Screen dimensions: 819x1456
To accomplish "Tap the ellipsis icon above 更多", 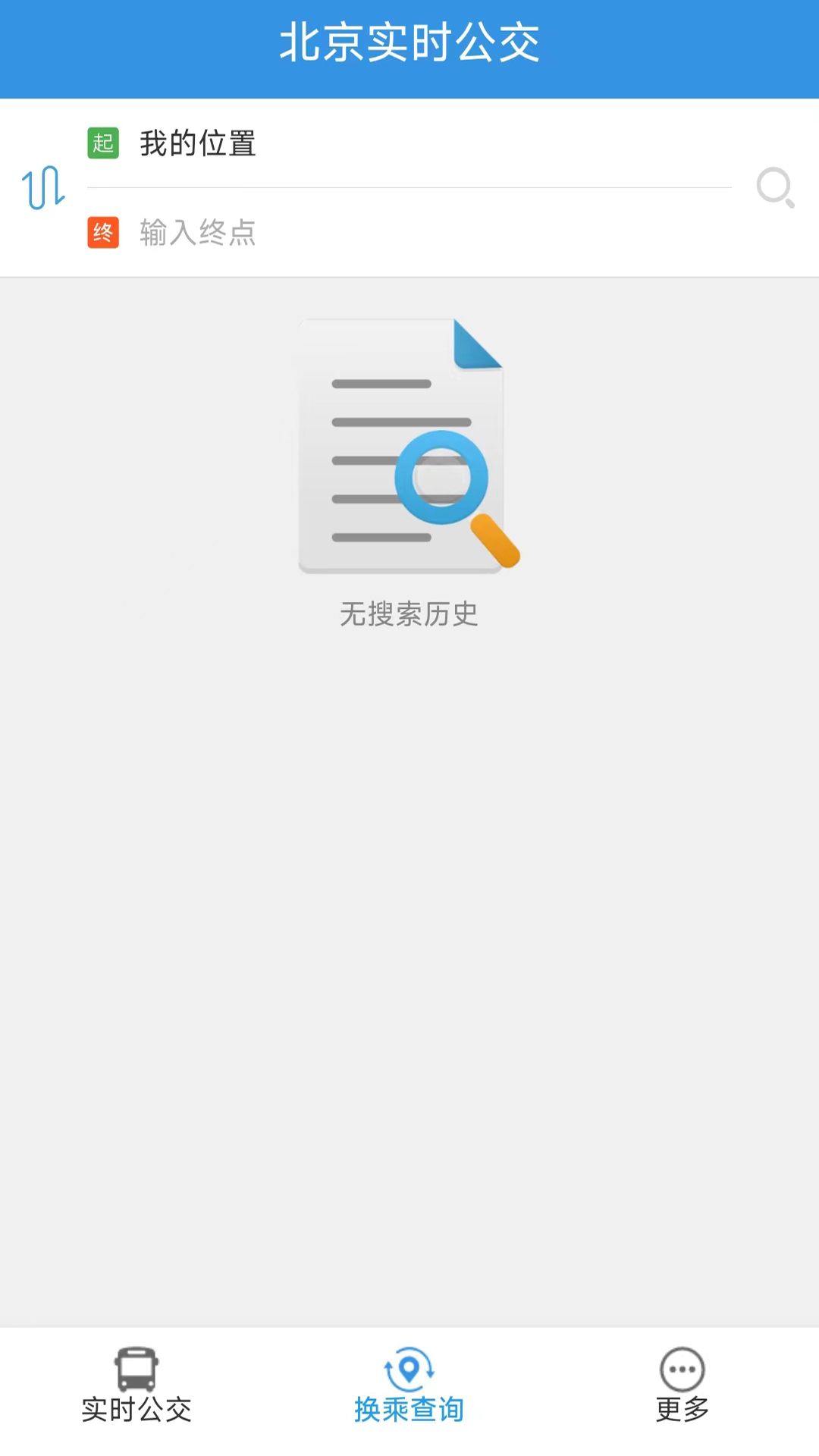I will (681, 1370).
